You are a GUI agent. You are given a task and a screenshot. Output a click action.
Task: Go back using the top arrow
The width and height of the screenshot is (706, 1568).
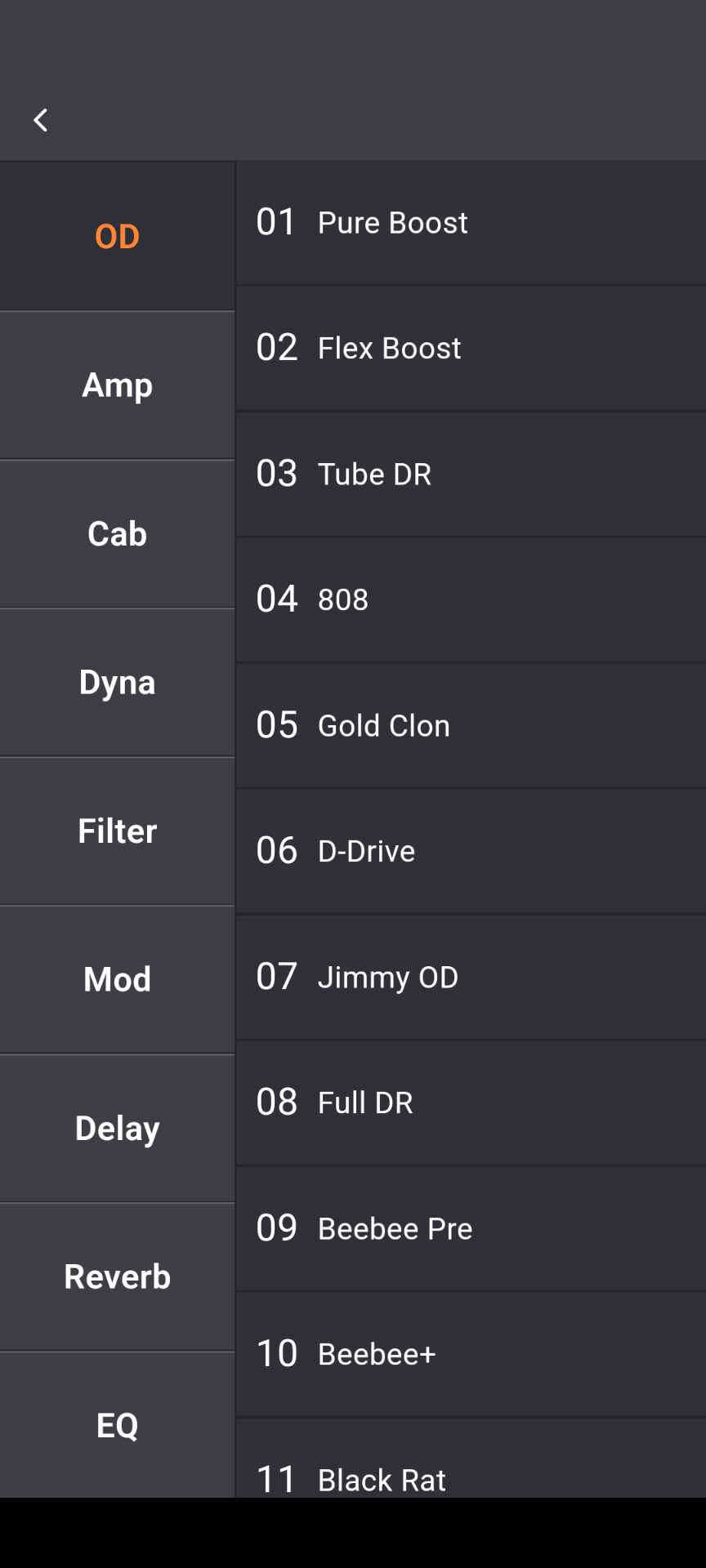40,120
